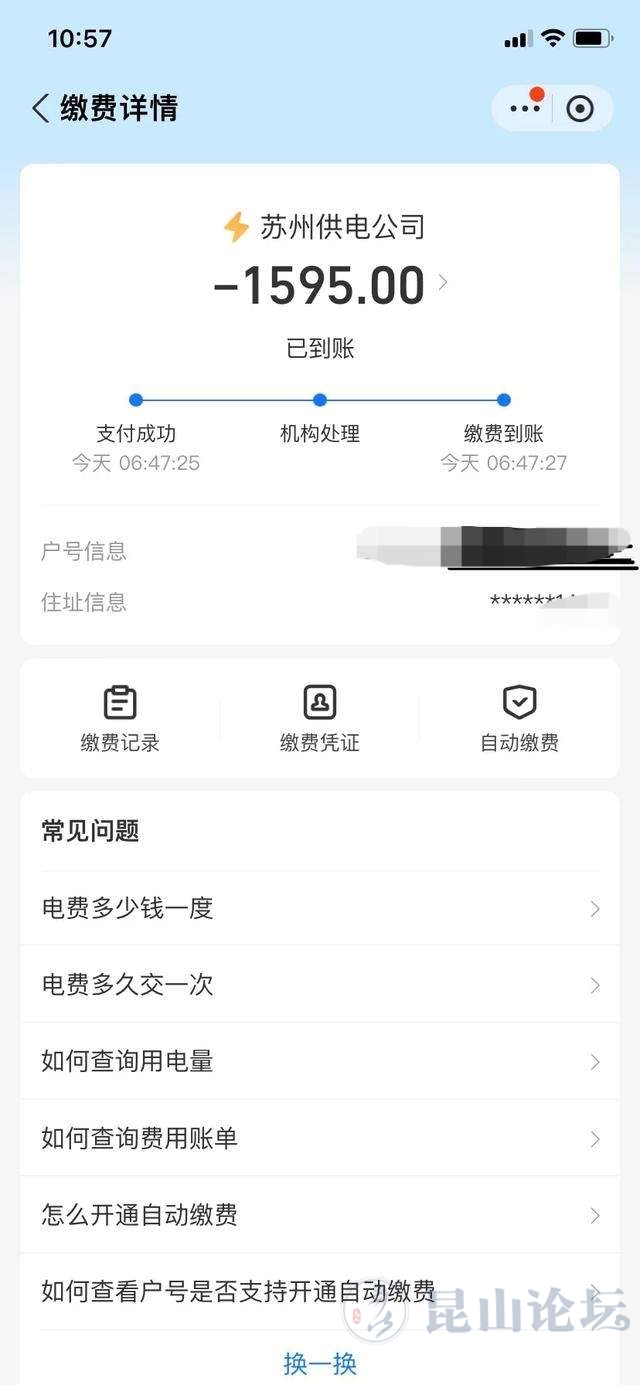
Task: Open the question 怎么开通自动缴费
Action: [320, 1215]
